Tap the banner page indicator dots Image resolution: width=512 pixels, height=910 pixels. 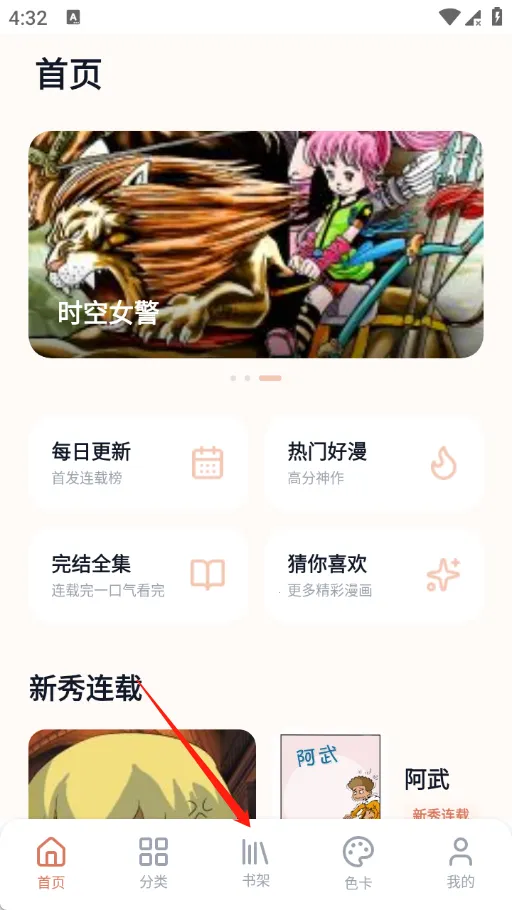tap(256, 378)
